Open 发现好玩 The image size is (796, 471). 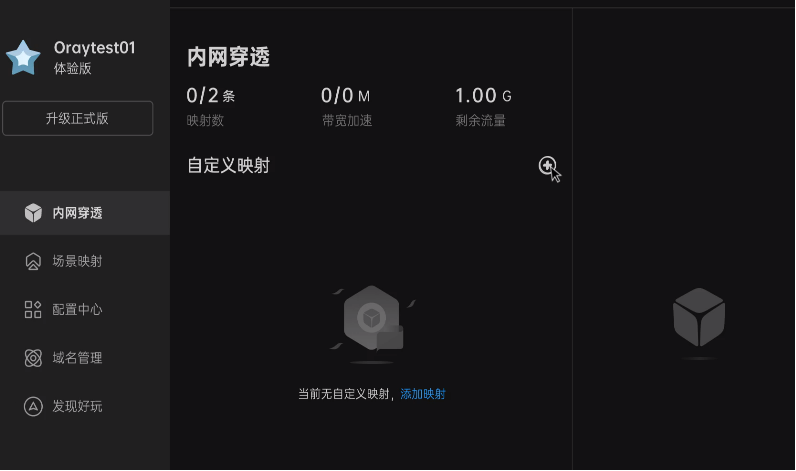coord(77,406)
